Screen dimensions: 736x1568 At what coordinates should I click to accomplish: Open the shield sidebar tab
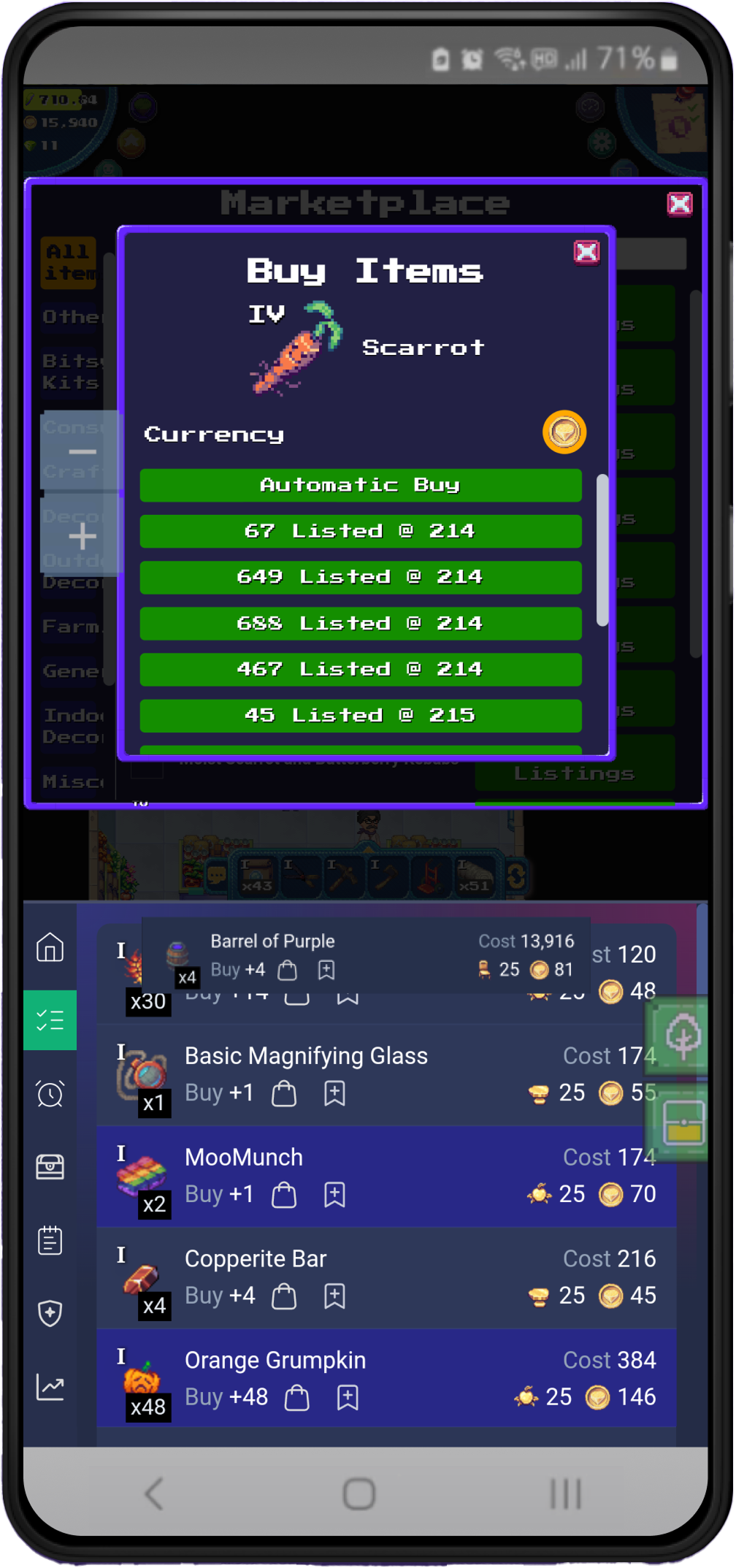click(50, 1313)
